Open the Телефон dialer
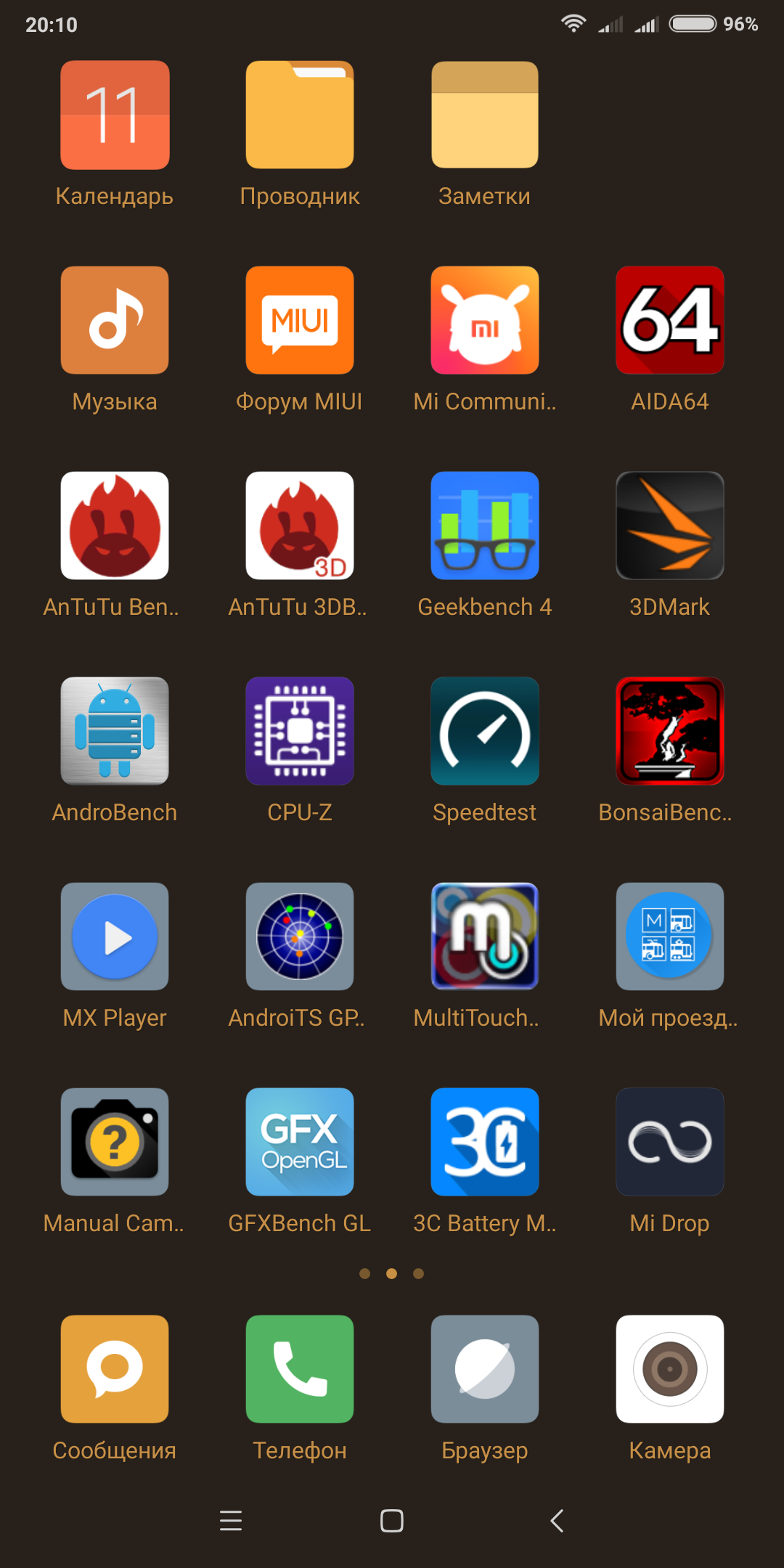 300,1369
